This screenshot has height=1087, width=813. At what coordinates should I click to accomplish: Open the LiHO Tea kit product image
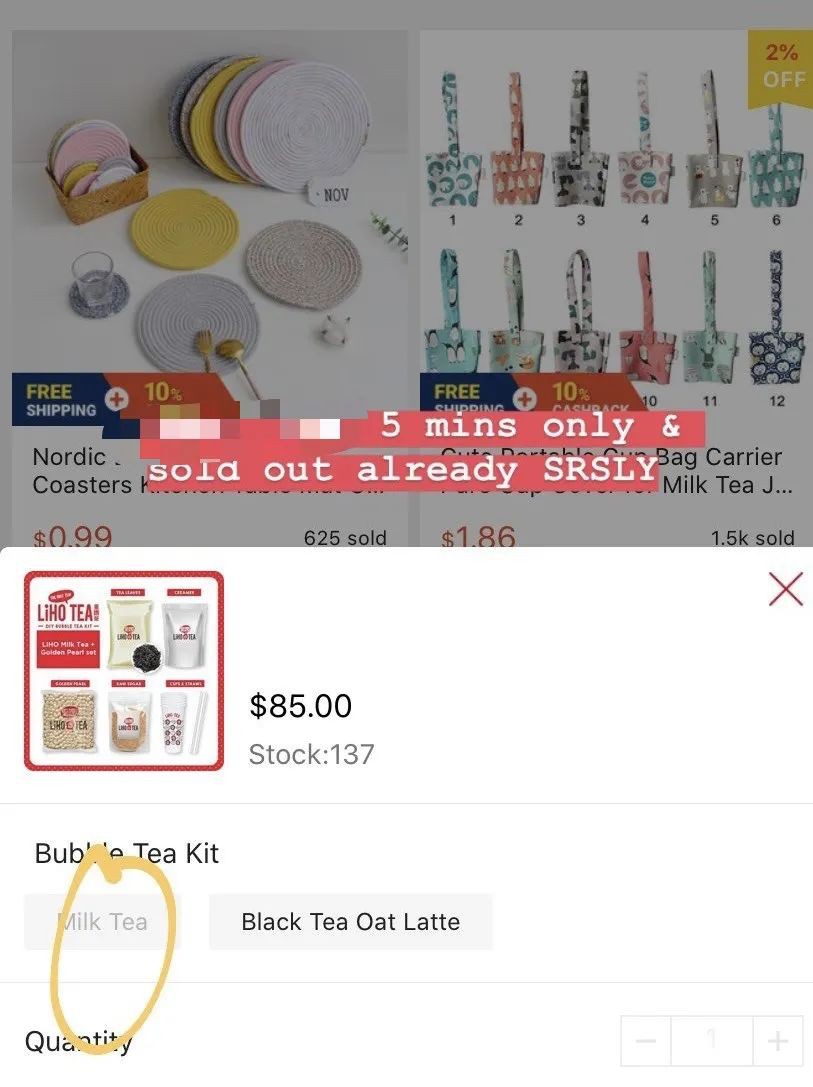tap(124, 670)
